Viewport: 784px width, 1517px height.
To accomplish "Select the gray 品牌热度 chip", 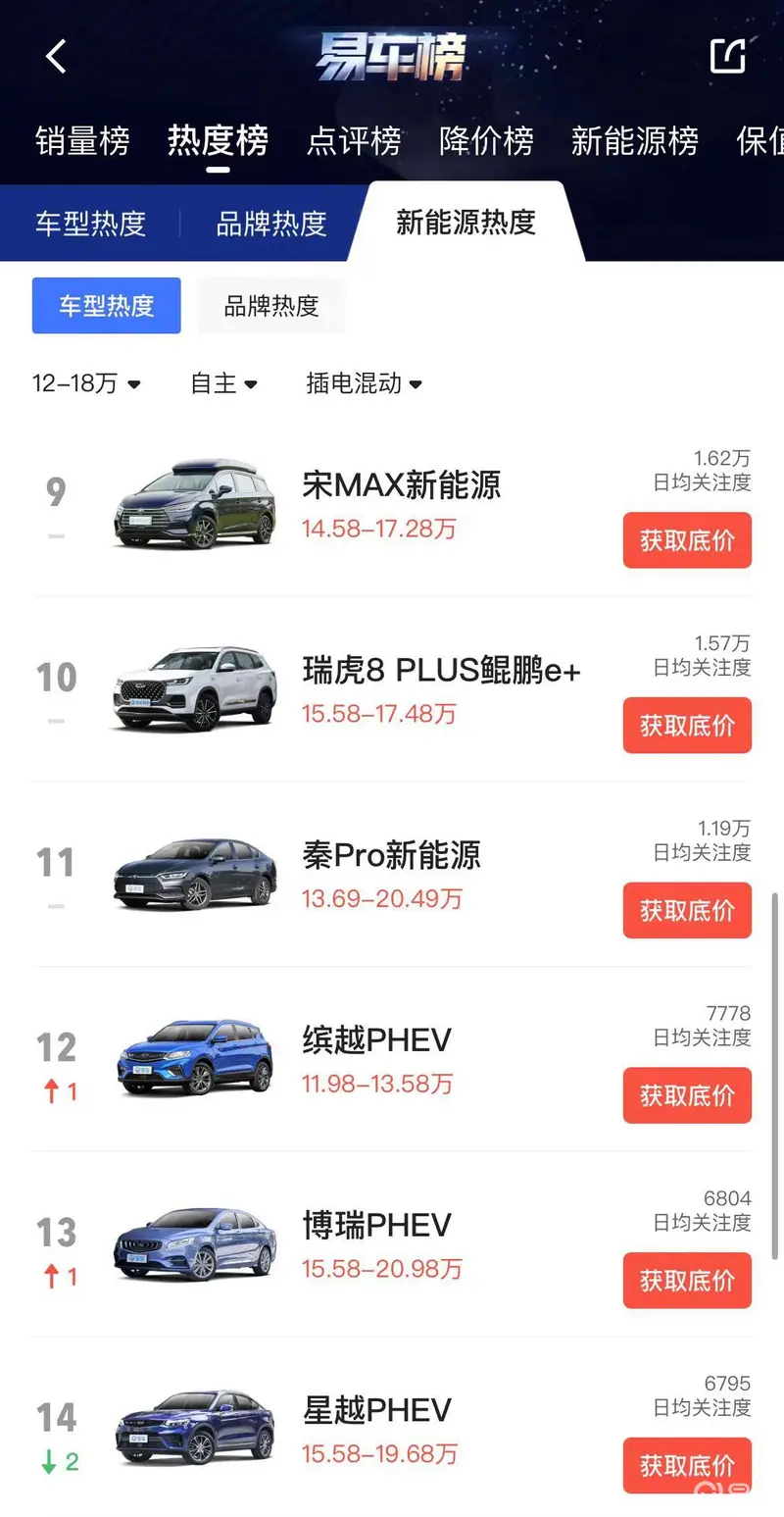I will click(x=271, y=306).
